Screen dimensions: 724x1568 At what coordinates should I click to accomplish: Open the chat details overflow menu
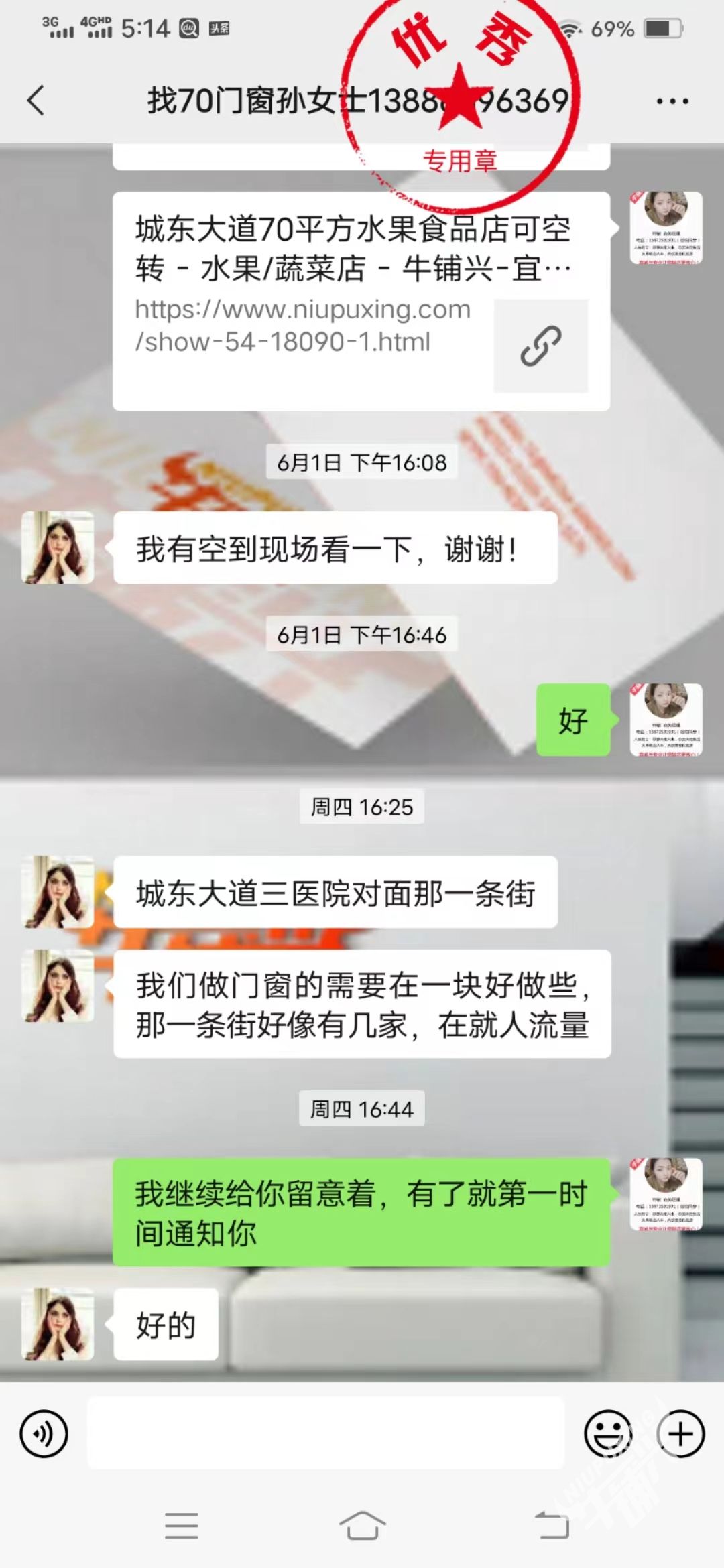672,101
